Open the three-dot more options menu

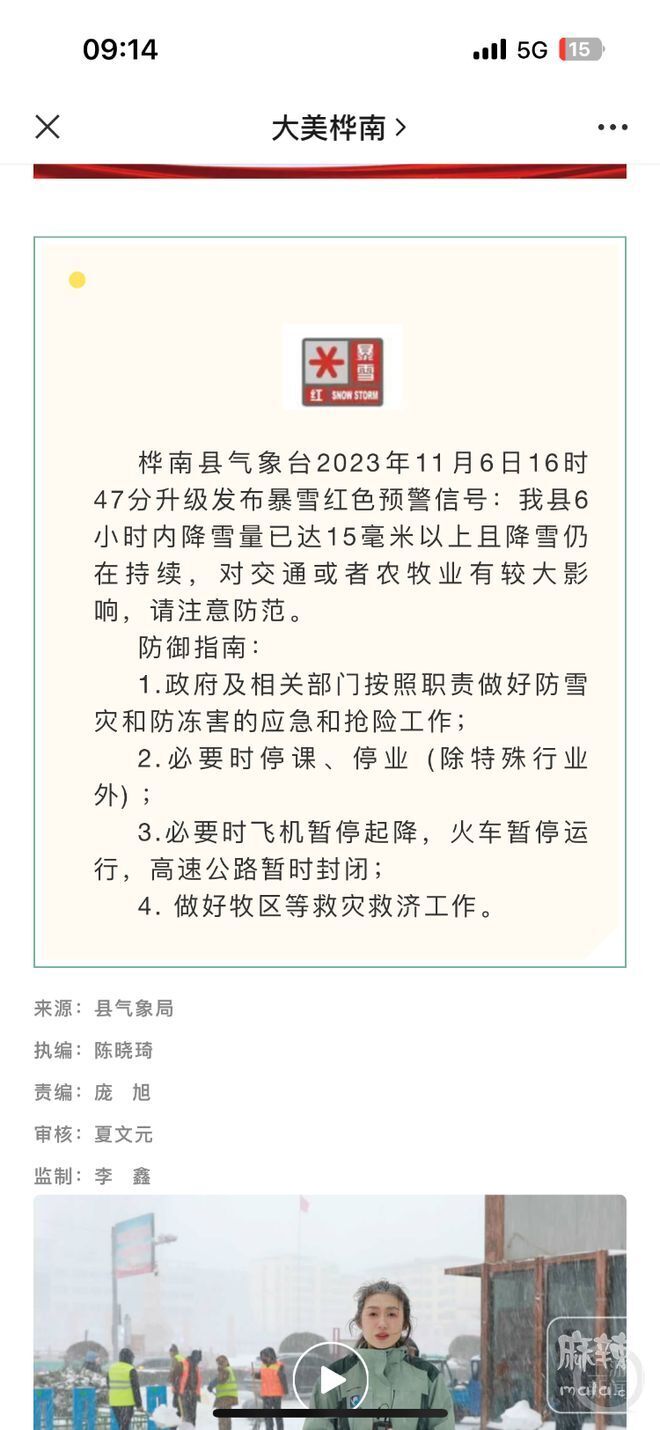point(612,128)
